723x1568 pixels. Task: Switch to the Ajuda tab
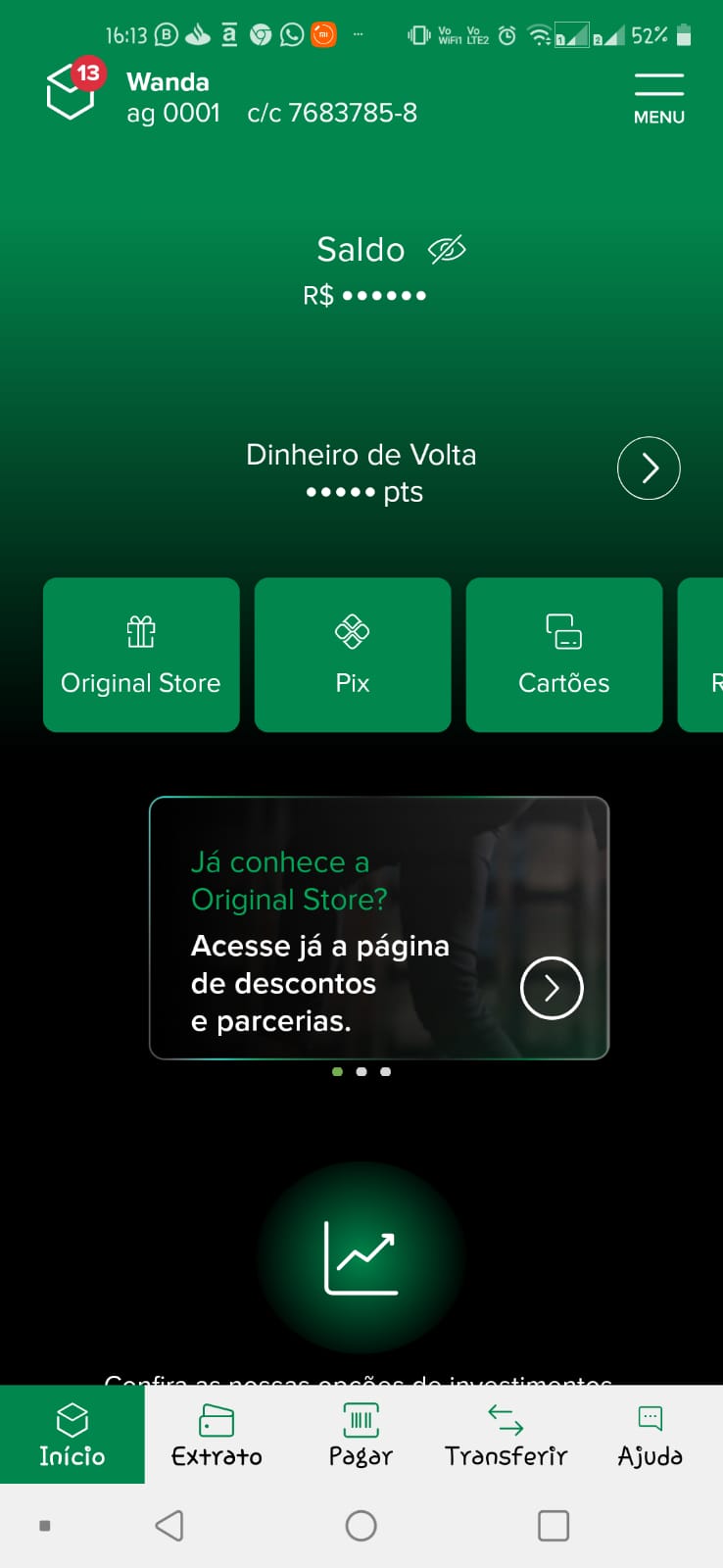[x=650, y=1435]
